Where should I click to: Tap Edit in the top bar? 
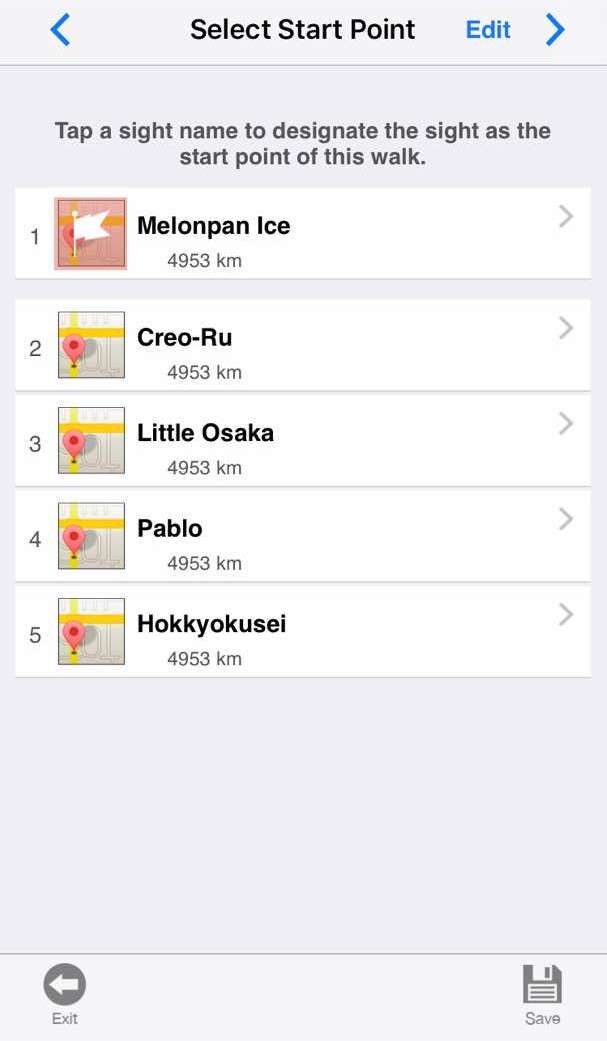coord(488,30)
